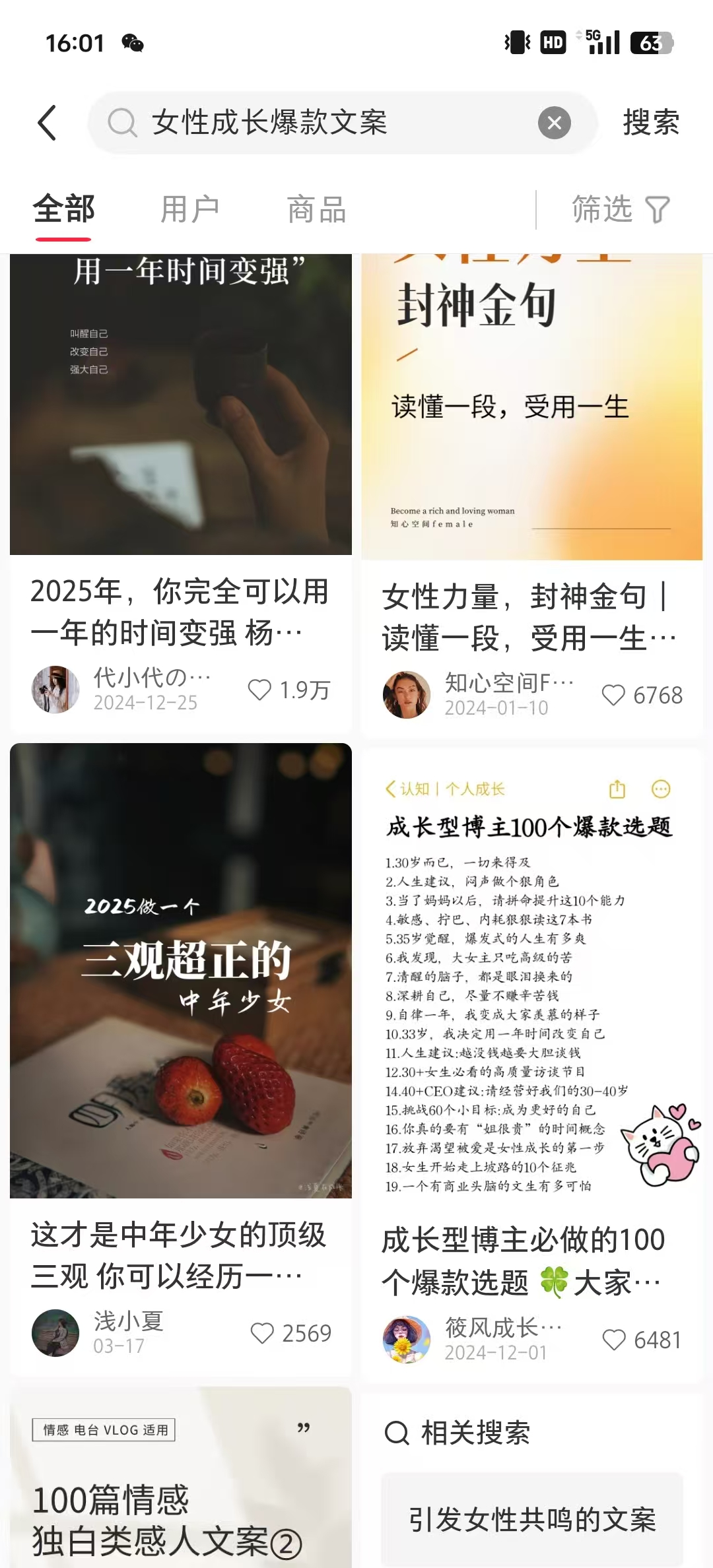
Task: Switch to the 用户 tab
Action: pos(189,210)
